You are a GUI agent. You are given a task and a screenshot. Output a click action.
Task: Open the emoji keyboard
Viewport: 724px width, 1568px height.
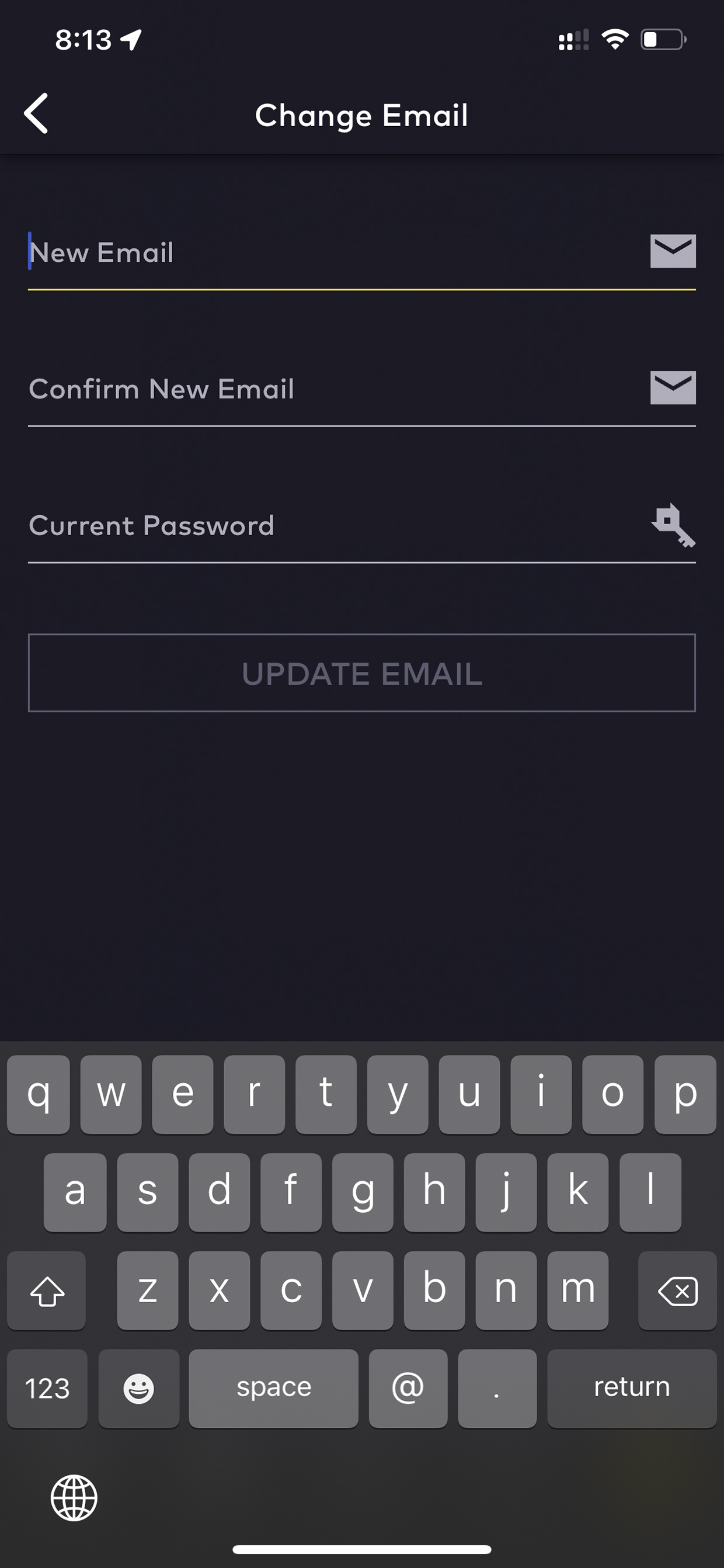(x=139, y=1389)
